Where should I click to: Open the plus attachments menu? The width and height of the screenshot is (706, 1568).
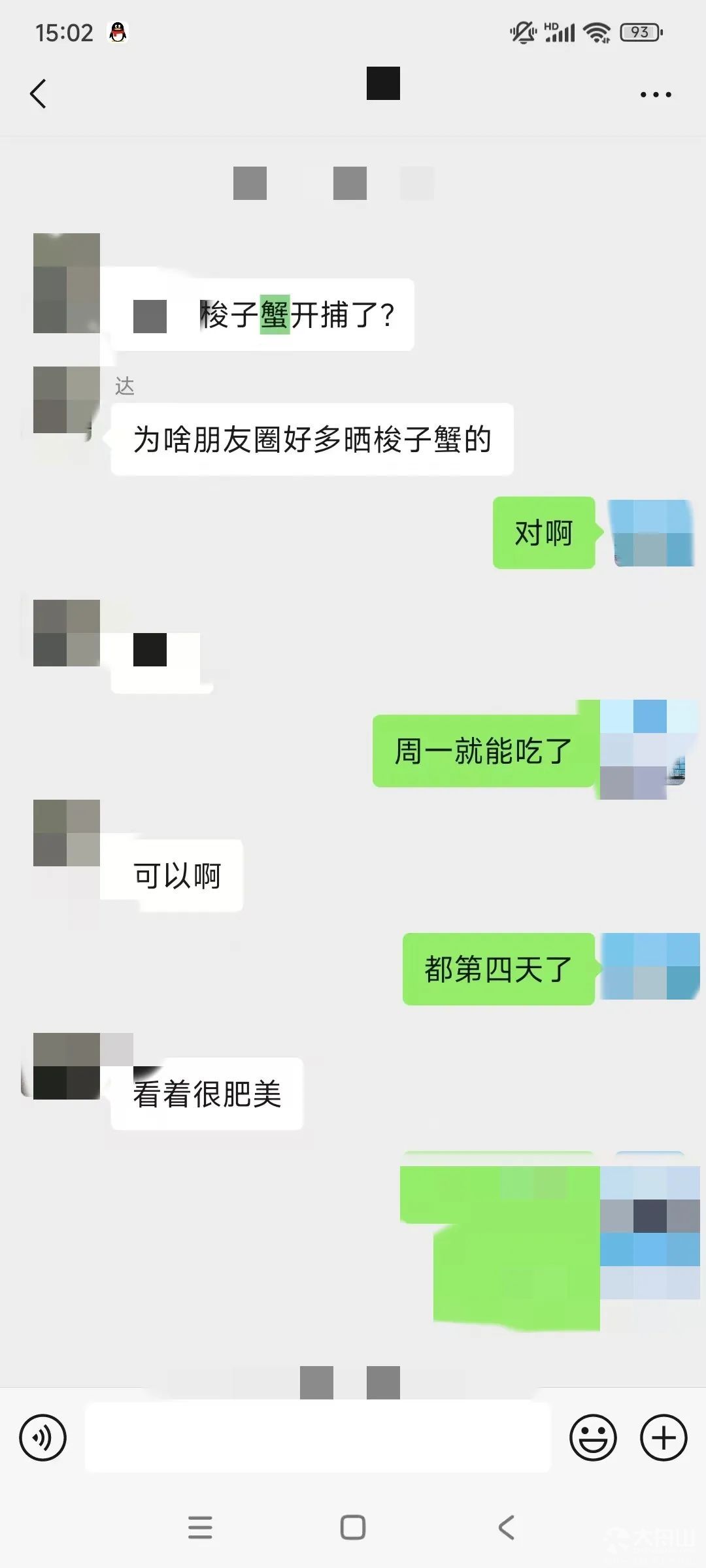click(664, 1437)
